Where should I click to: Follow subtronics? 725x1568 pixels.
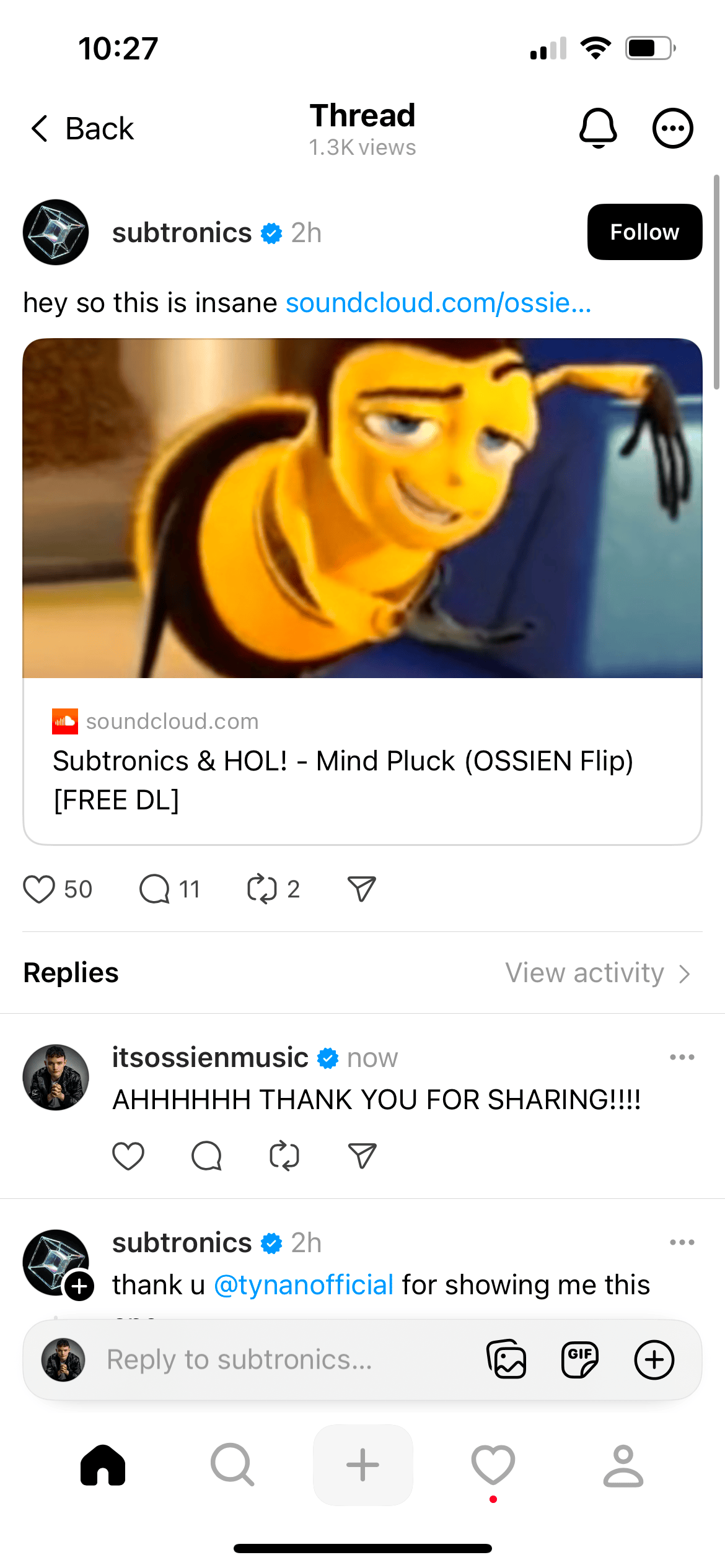644,232
